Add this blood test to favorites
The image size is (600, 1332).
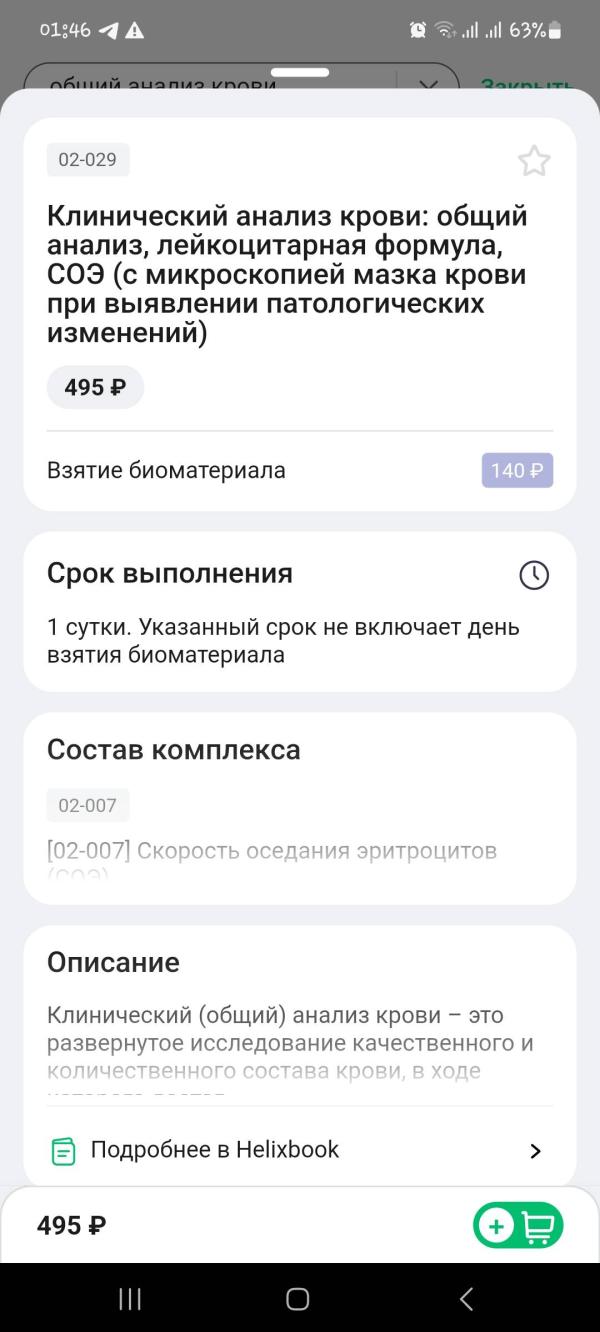point(534,161)
